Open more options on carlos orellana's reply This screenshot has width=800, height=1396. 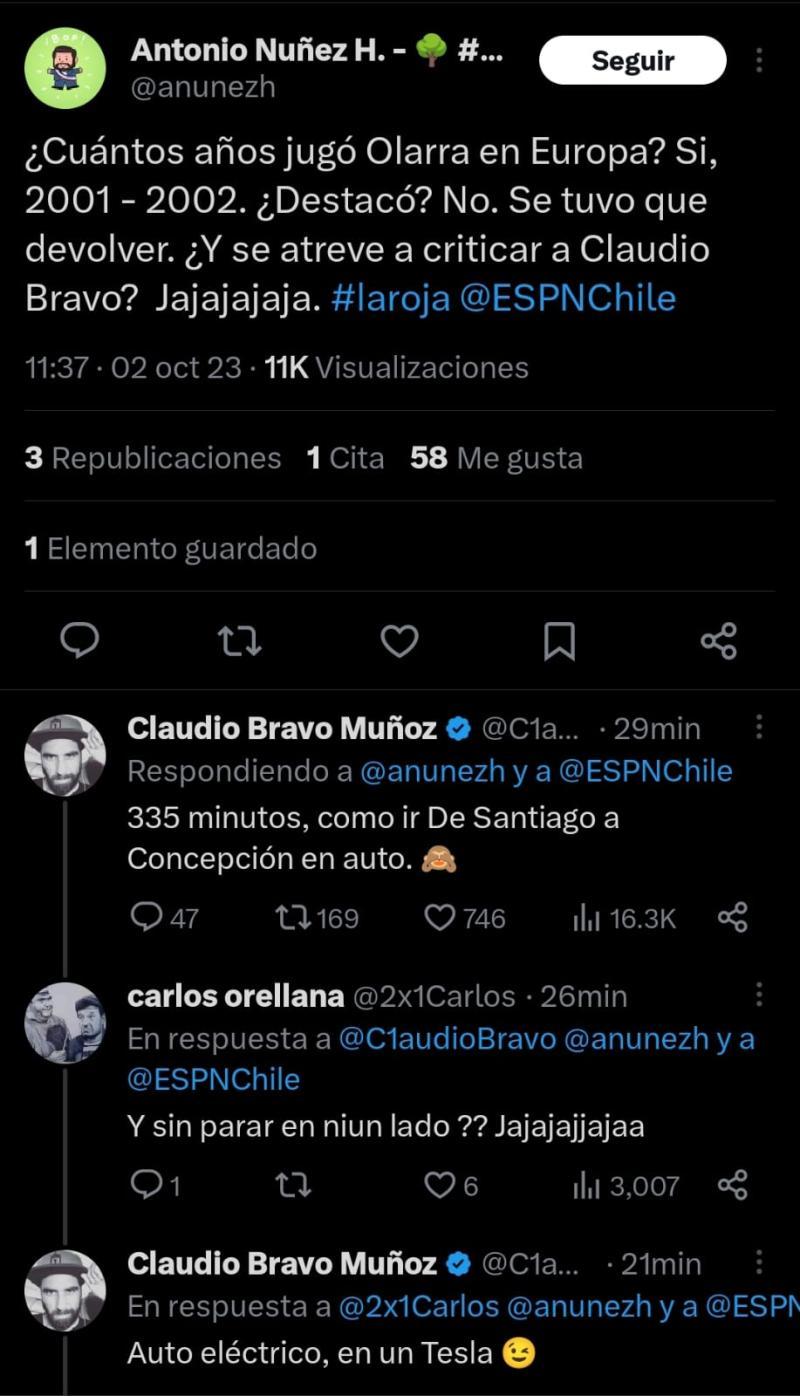click(757, 995)
